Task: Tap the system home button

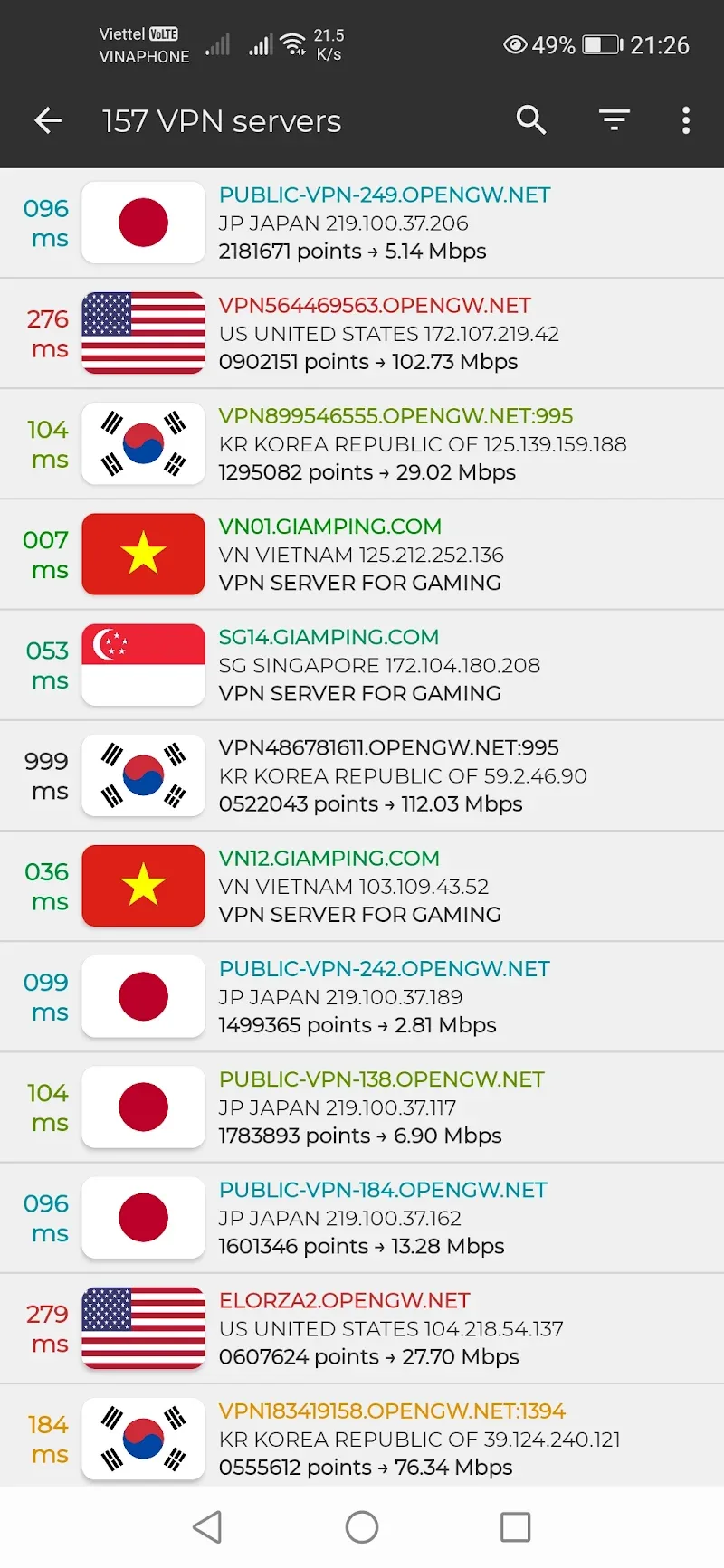Action: [362, 1527]
